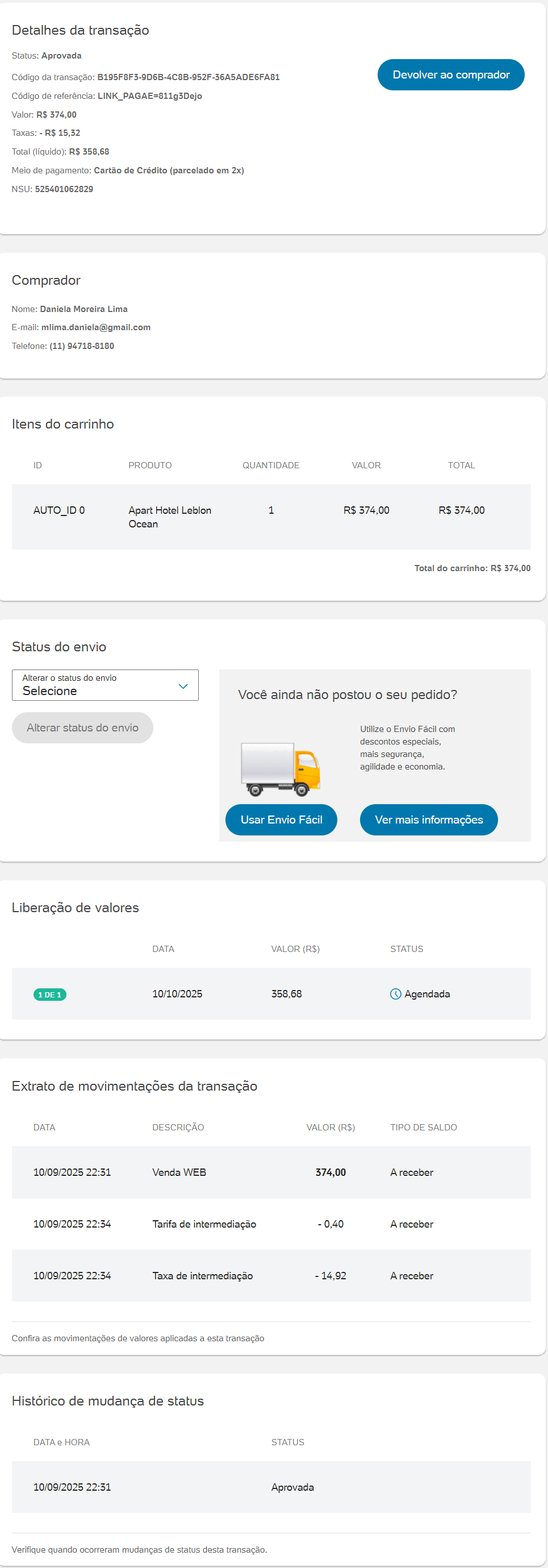Tap Alterar status do envio button
The width and height of the screenshot is (548, 1568).
click(83, 727)
